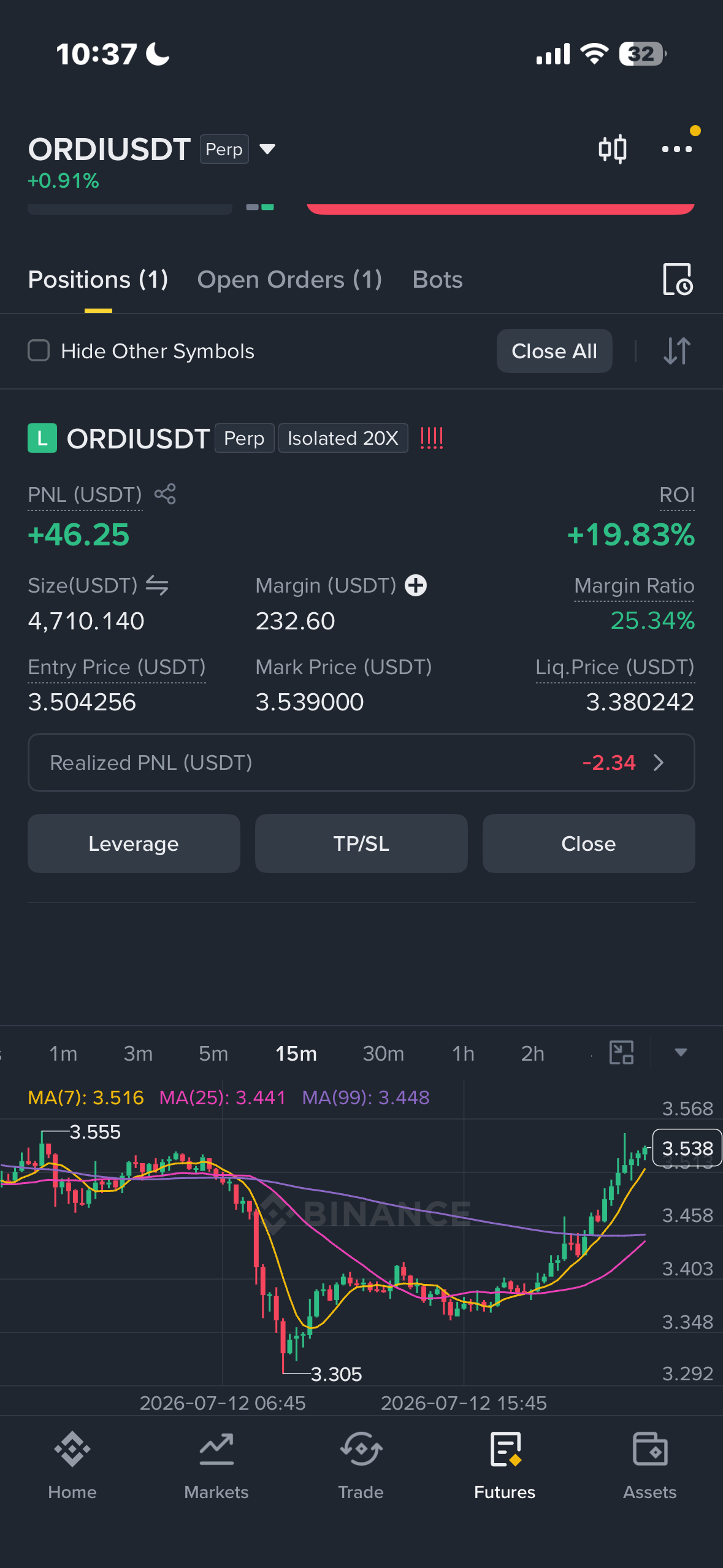Open the three-dot overflow menu
The image size is (723, 1568).
click(677, 149)
